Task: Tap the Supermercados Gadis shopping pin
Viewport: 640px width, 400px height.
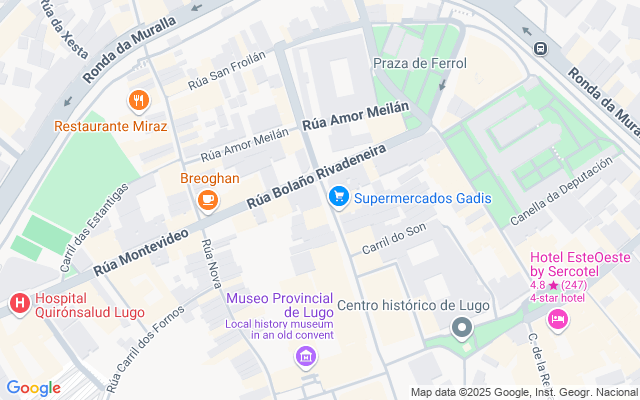Action: click(x=339, y=198)
